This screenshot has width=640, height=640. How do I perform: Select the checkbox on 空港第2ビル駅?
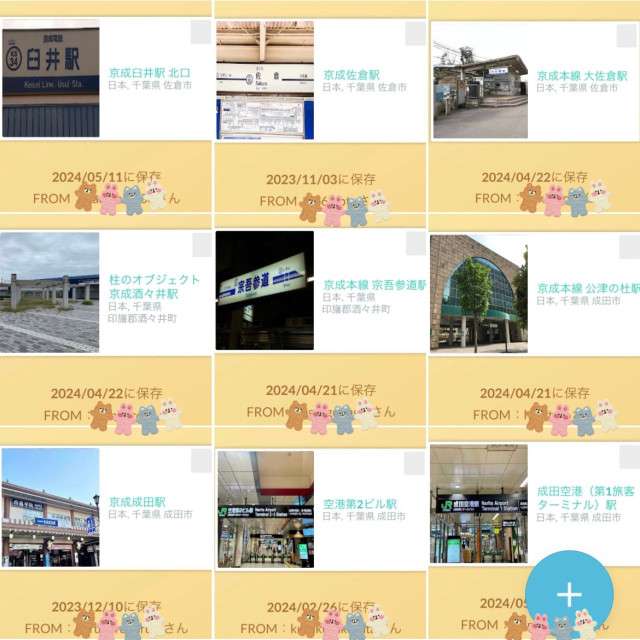[415, 461]
